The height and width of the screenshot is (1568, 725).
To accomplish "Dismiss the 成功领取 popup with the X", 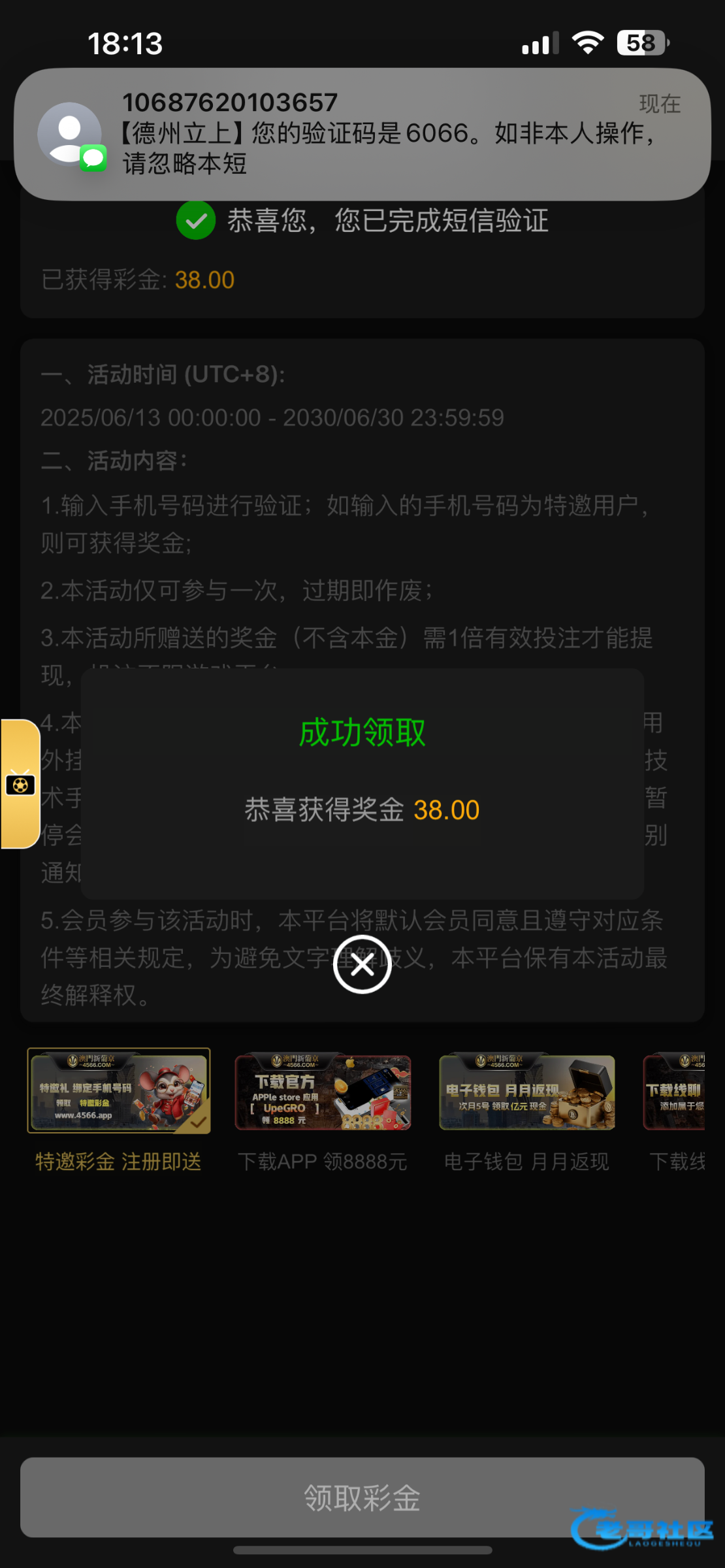I will coord(362,964).
